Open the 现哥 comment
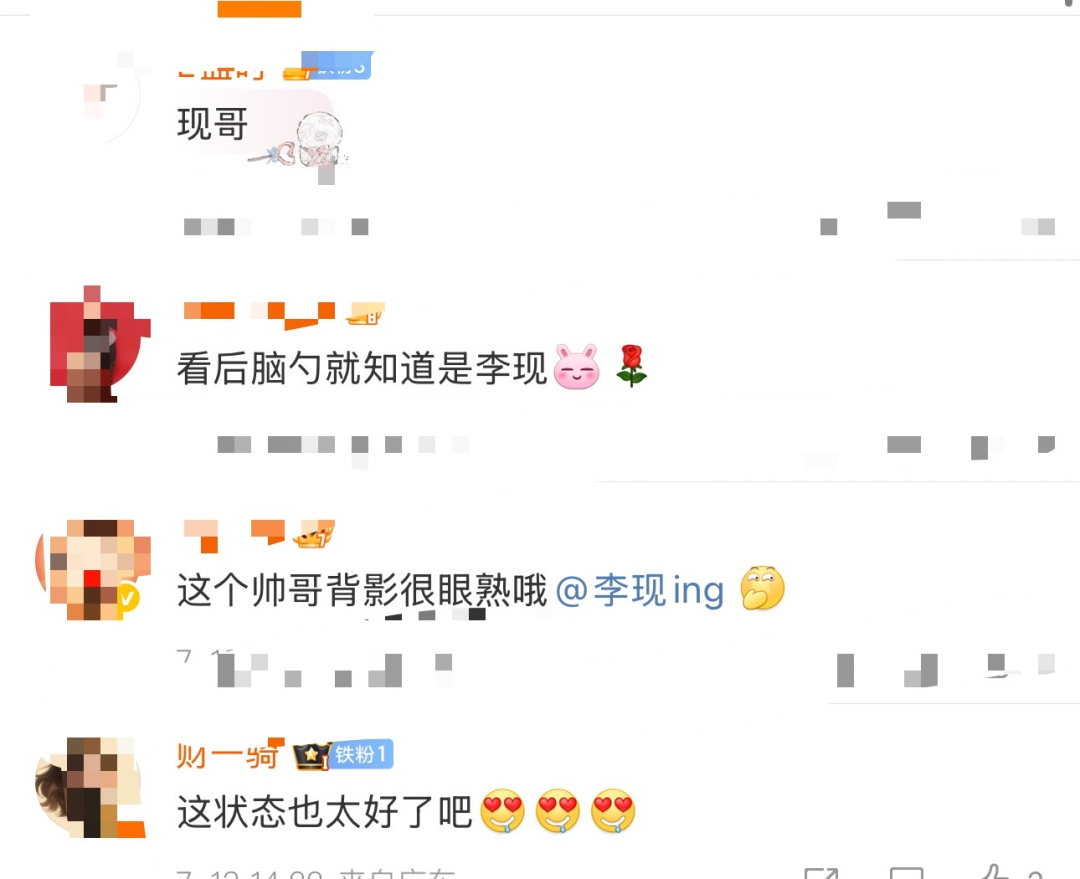1080x879 pixels. pyautogui.click(x=212, y=125)
